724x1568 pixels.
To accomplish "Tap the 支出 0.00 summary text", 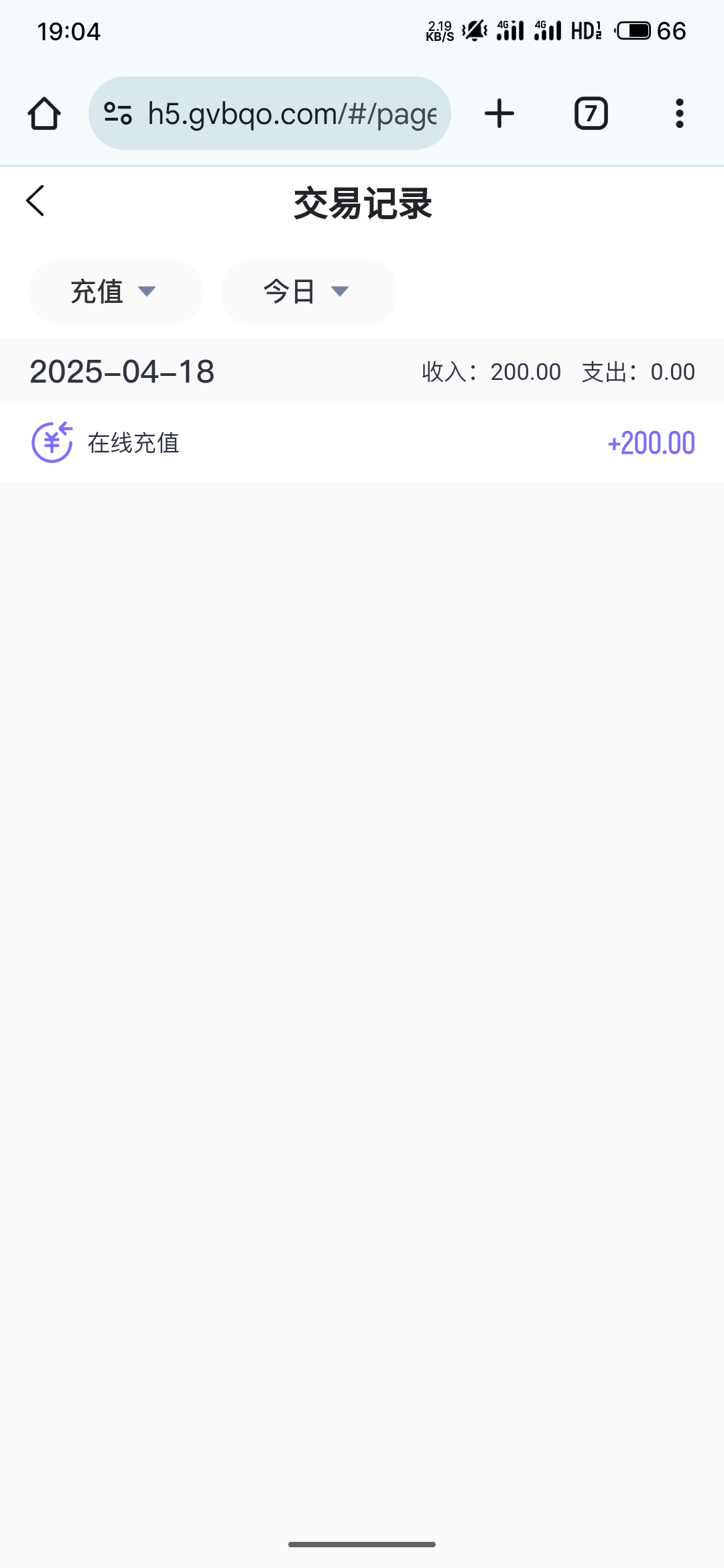I will (638, 372).
